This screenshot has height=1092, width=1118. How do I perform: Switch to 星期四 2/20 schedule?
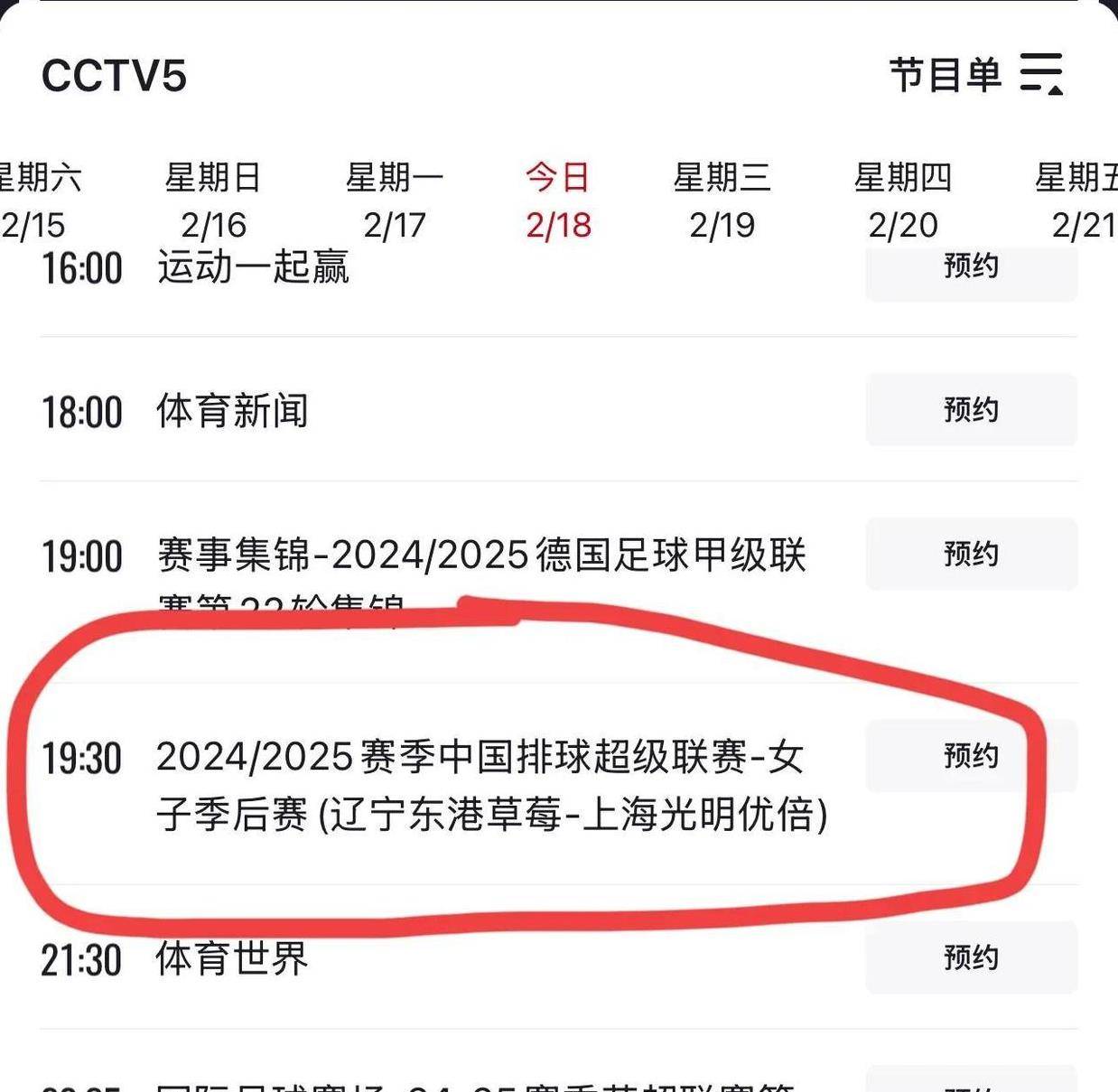coord(903,201)
